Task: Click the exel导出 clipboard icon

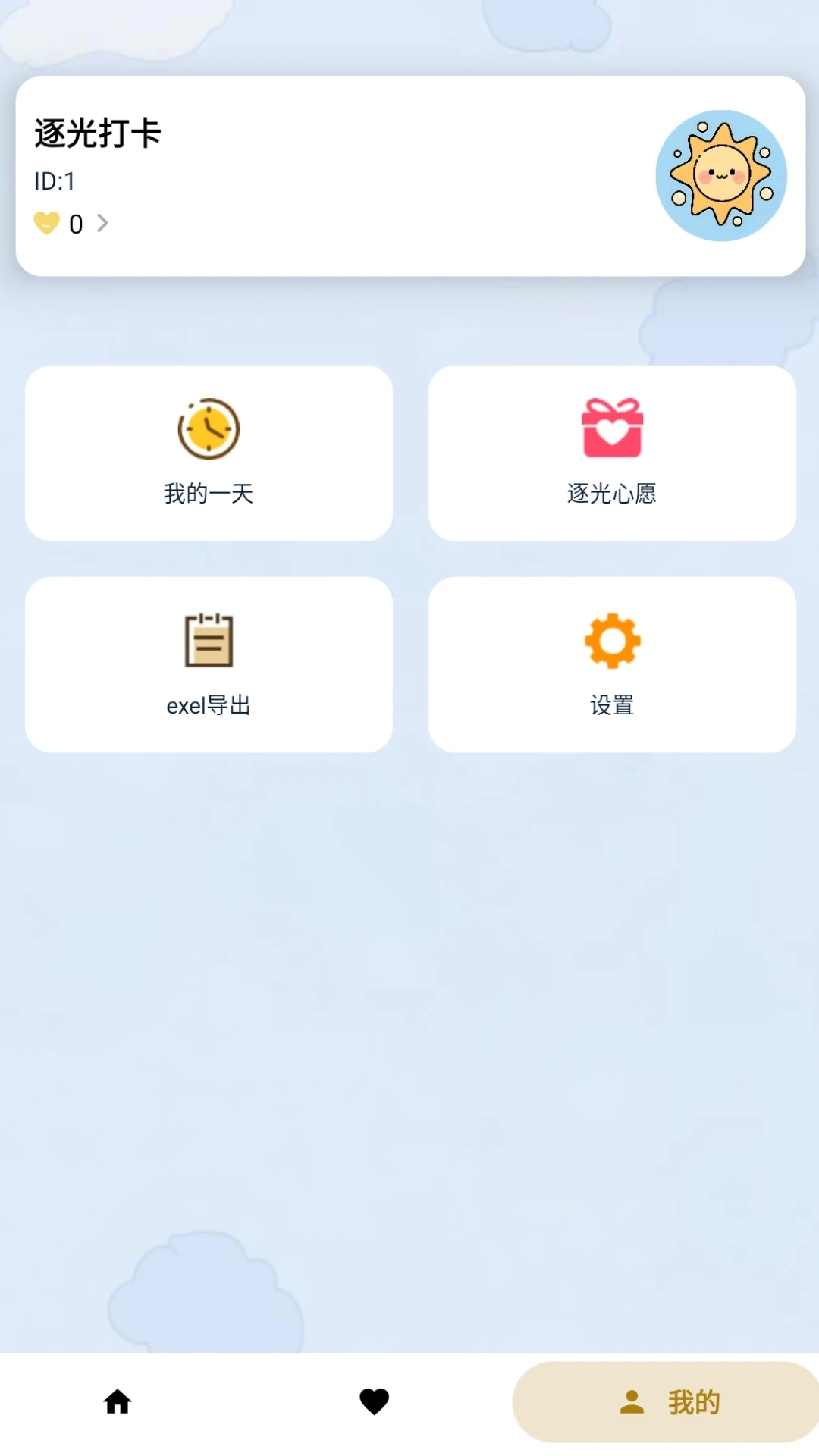Action: point(209,641)
